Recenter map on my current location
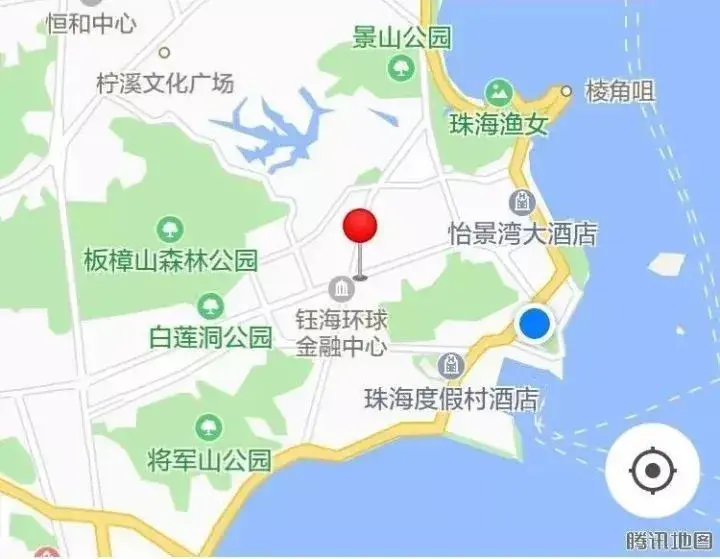 click(653, 469)
